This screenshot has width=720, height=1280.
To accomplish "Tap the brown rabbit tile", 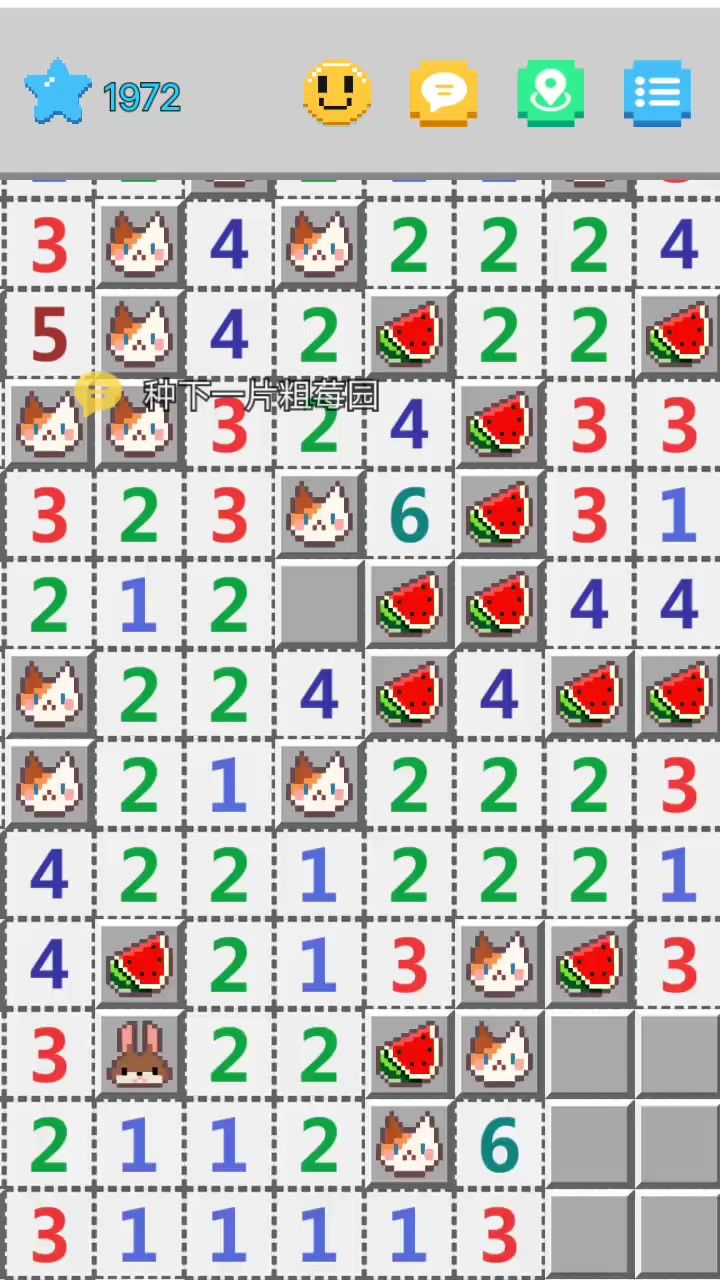I will (x=139, y=1054).
